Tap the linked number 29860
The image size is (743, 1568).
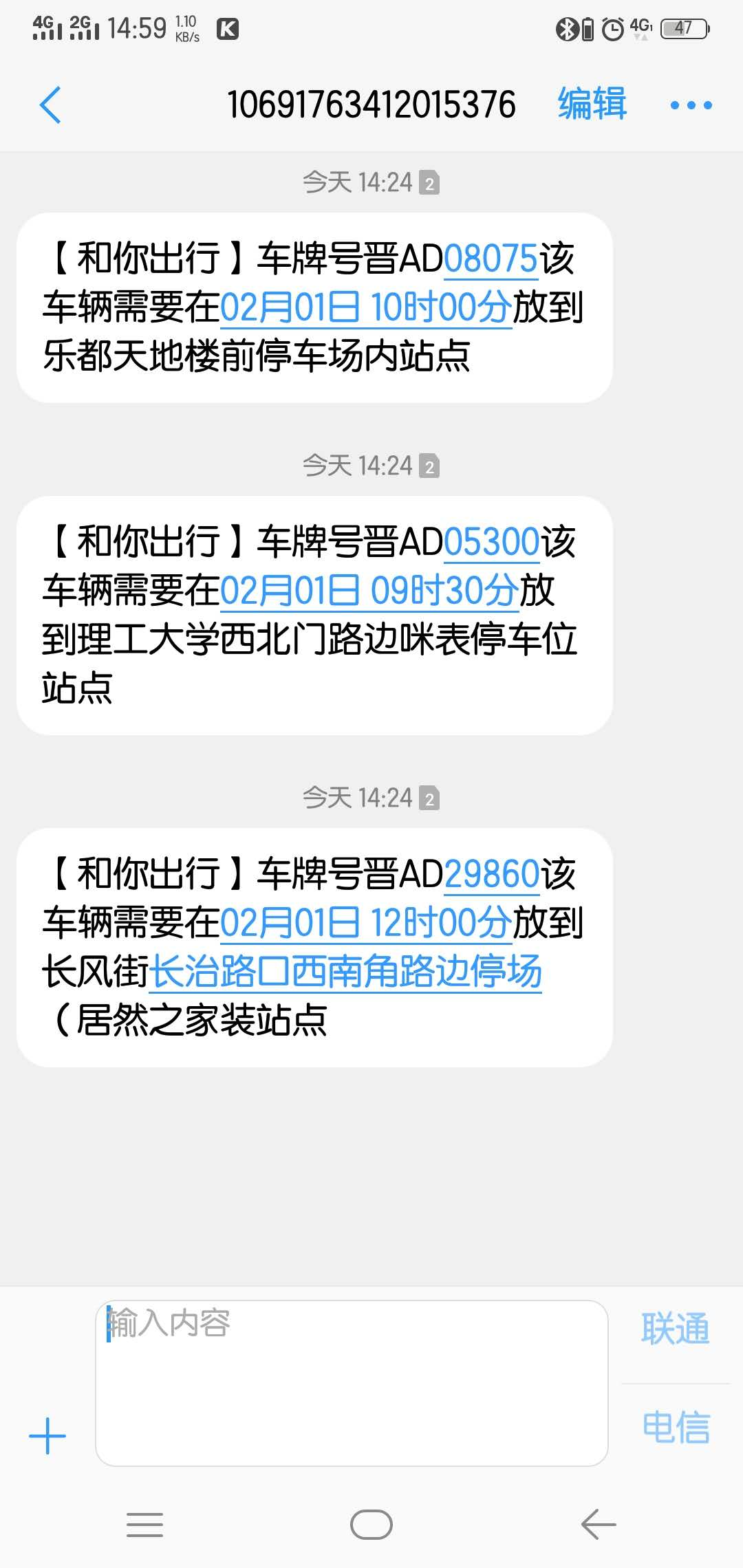pyautogui.click(x=491, y=875)
